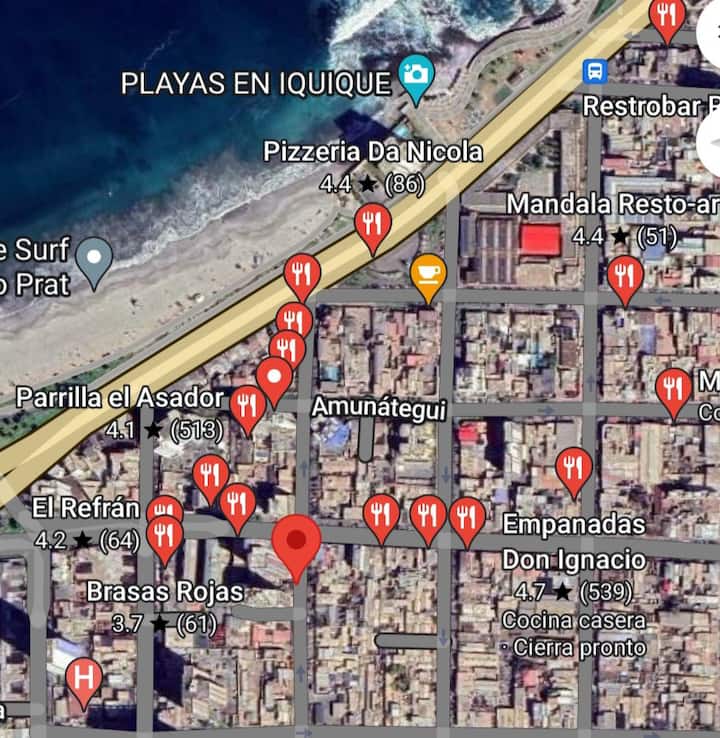Select the orange coffee shop pin
The width and height of the screenshot is (720, 738).
pos(428,274)
